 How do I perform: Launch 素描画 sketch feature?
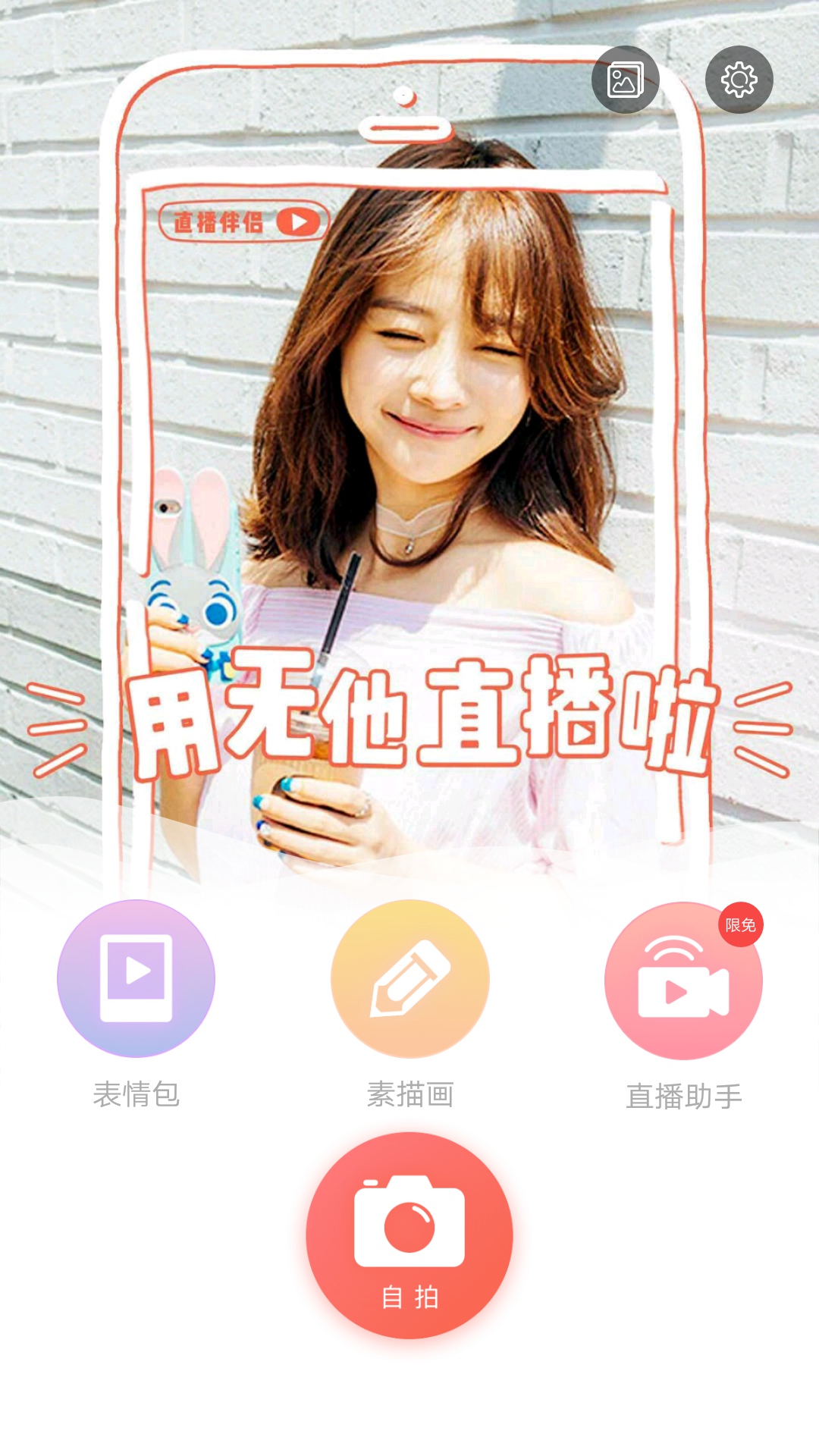[x=409, y=978]
